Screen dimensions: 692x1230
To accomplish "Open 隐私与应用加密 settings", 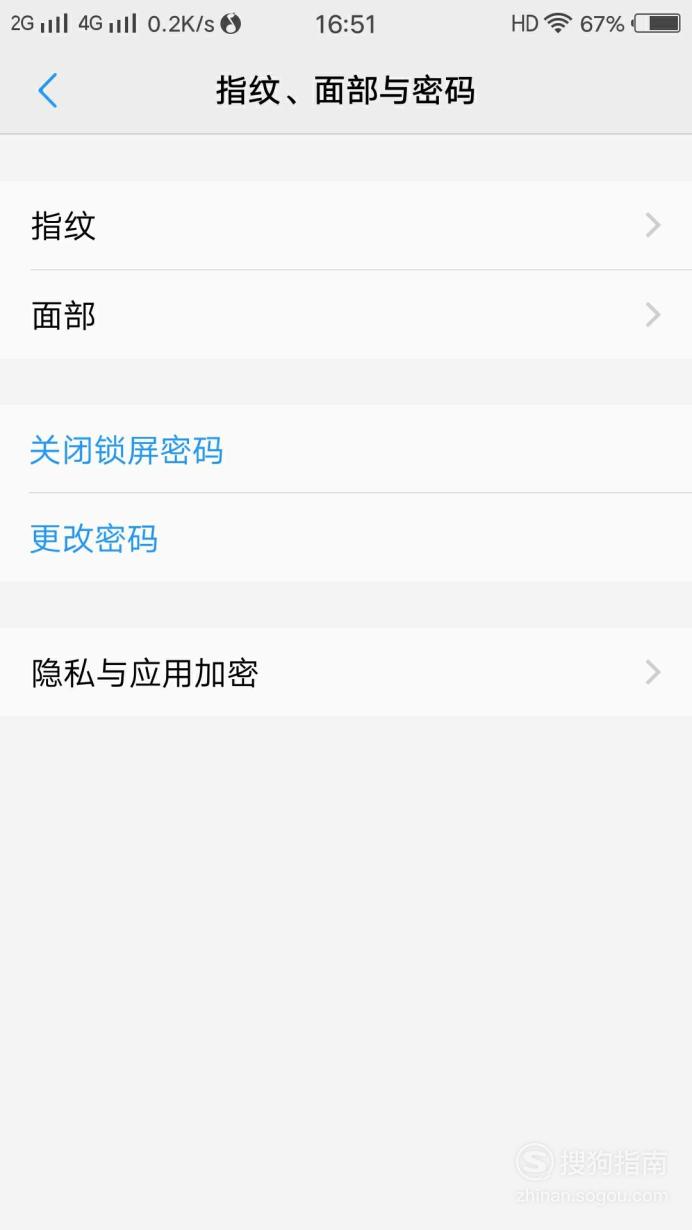I will click(x=346, y=672).
